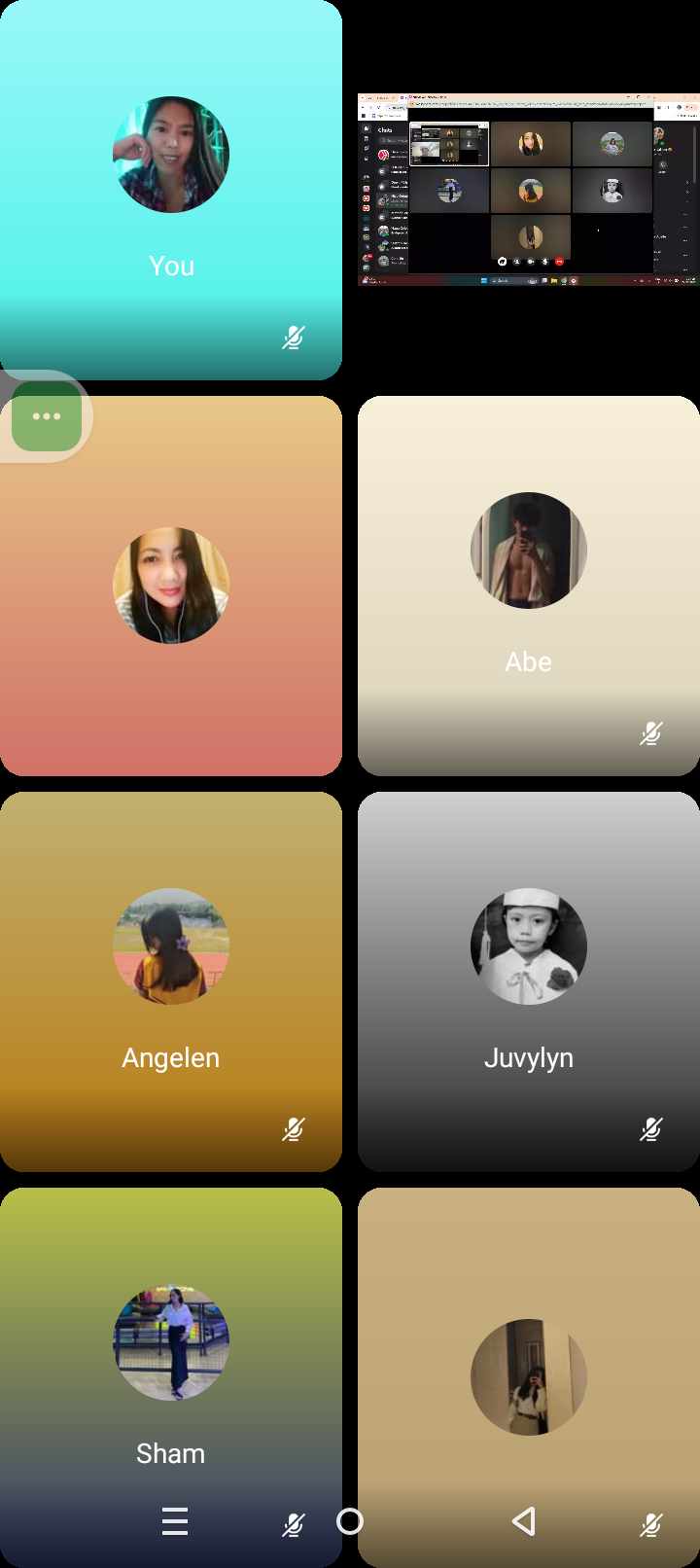The width and height of the screenshot is (700, 1568).
Task: Go back using the system back button
Action: click(524, 1521)
